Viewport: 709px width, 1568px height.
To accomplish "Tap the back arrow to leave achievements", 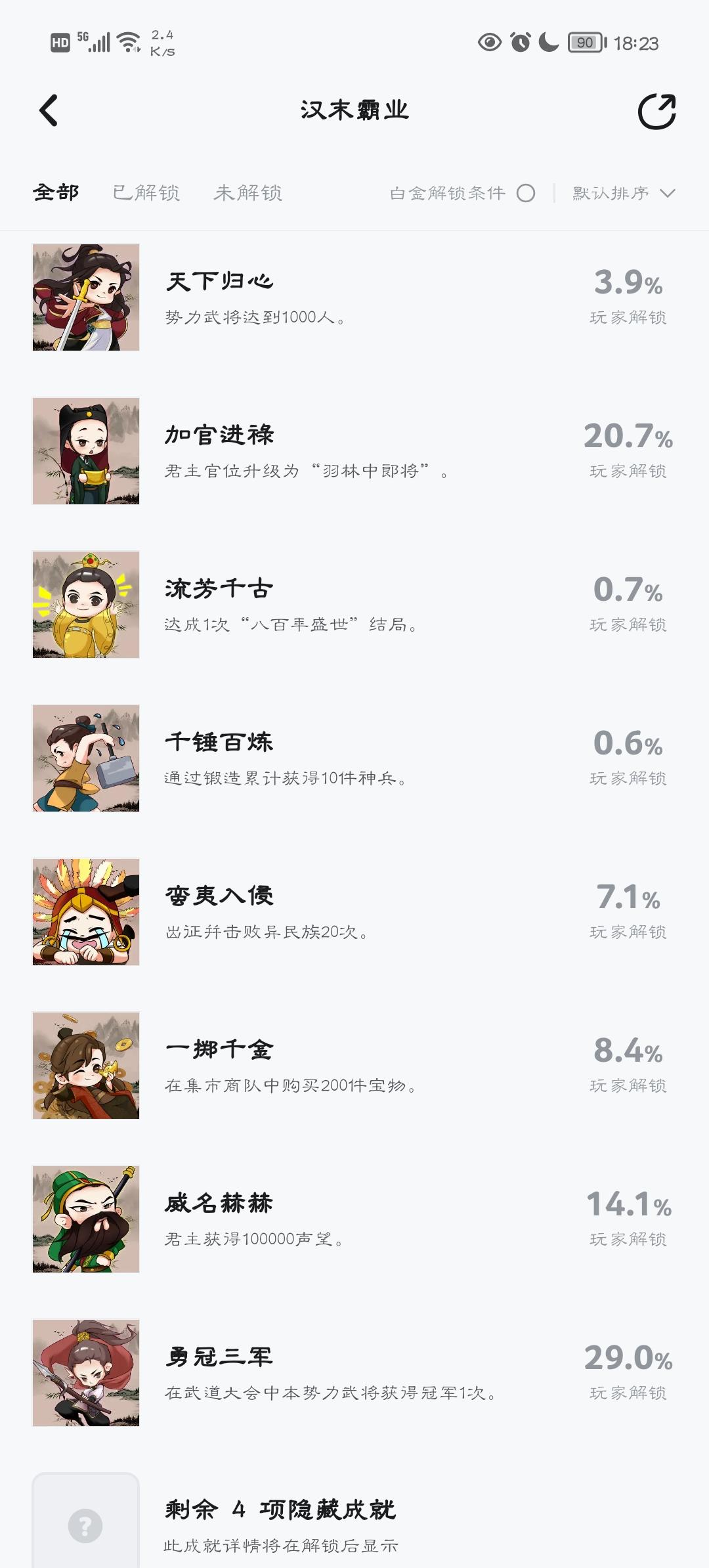I will coord(47,110).
